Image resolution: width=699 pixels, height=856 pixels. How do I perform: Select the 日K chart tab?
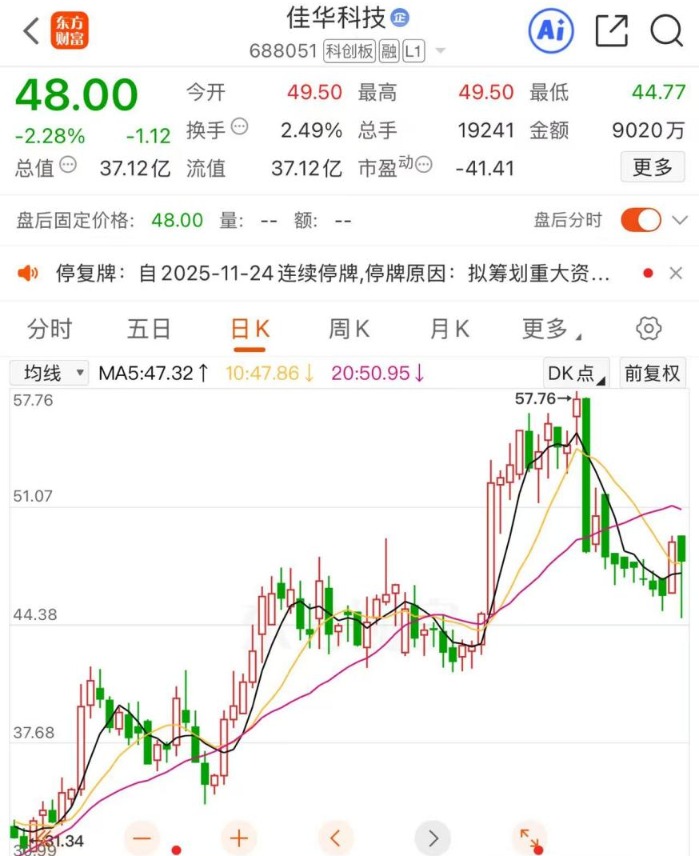(250, 329)
